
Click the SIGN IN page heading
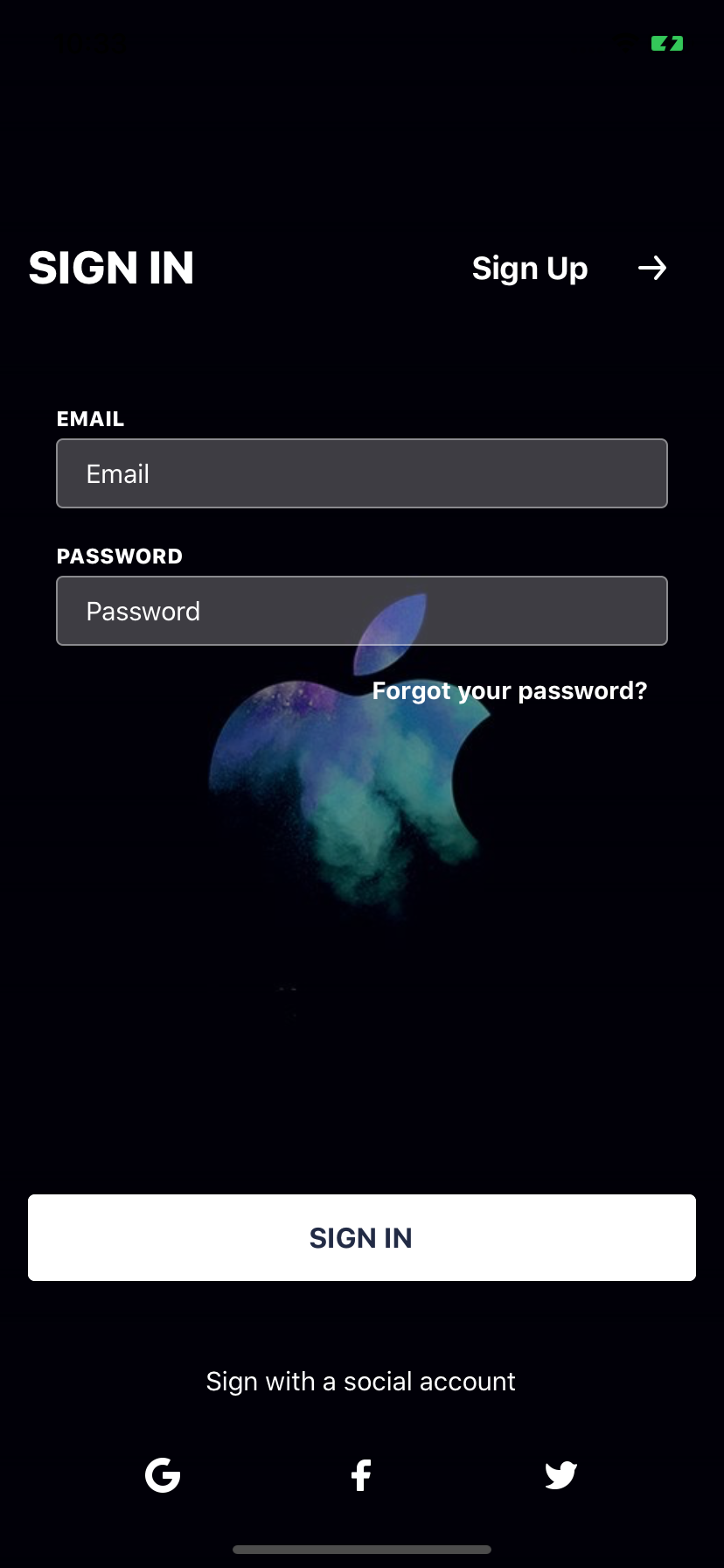click(x=111, y=269)
